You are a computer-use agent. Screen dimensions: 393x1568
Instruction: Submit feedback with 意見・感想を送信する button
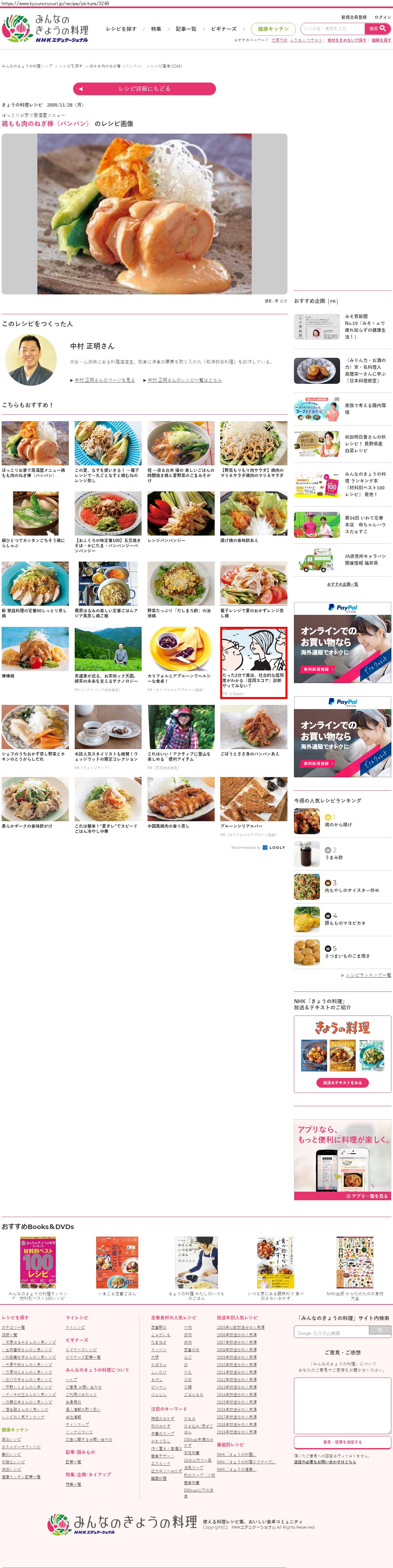coord(342,1442)
